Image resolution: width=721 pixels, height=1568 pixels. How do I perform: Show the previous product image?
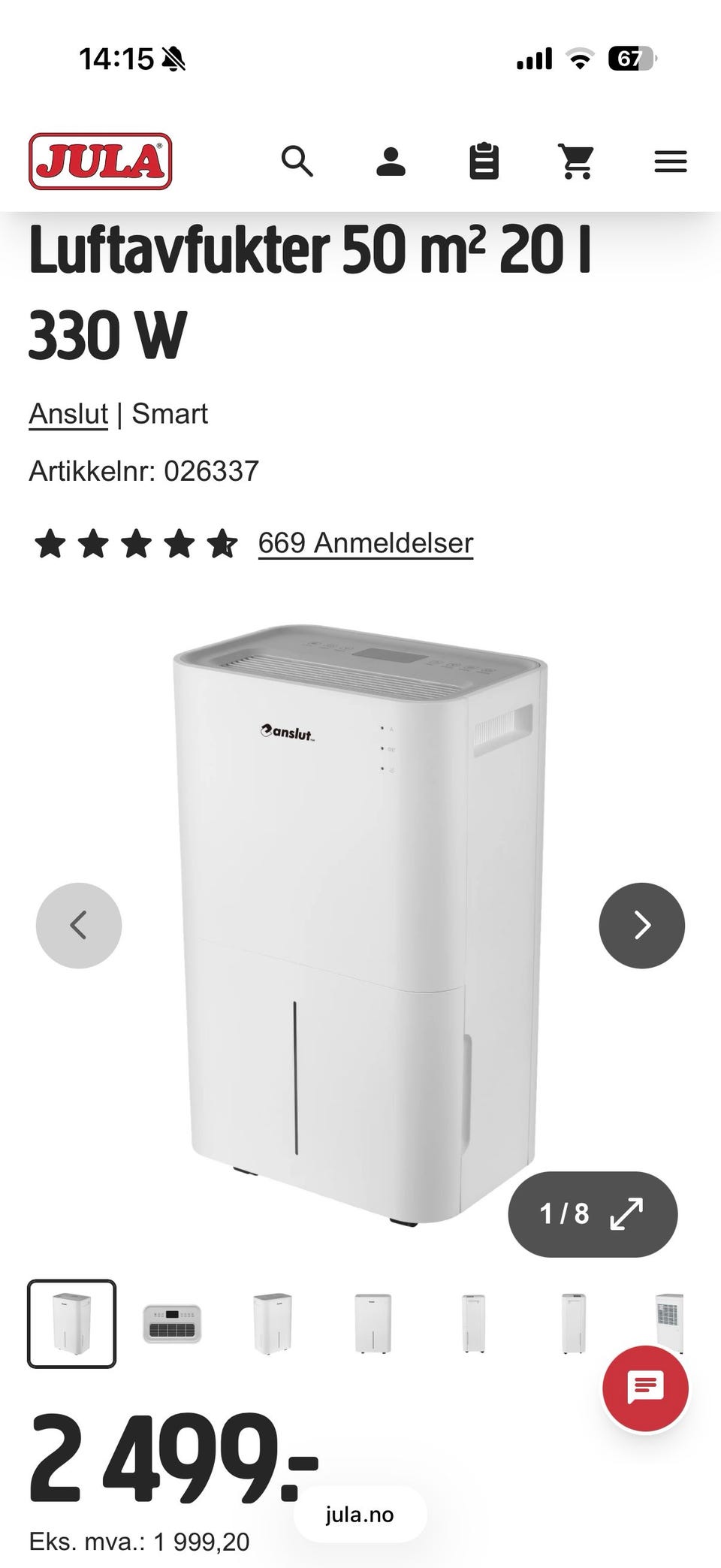click(x=79, y=925)
